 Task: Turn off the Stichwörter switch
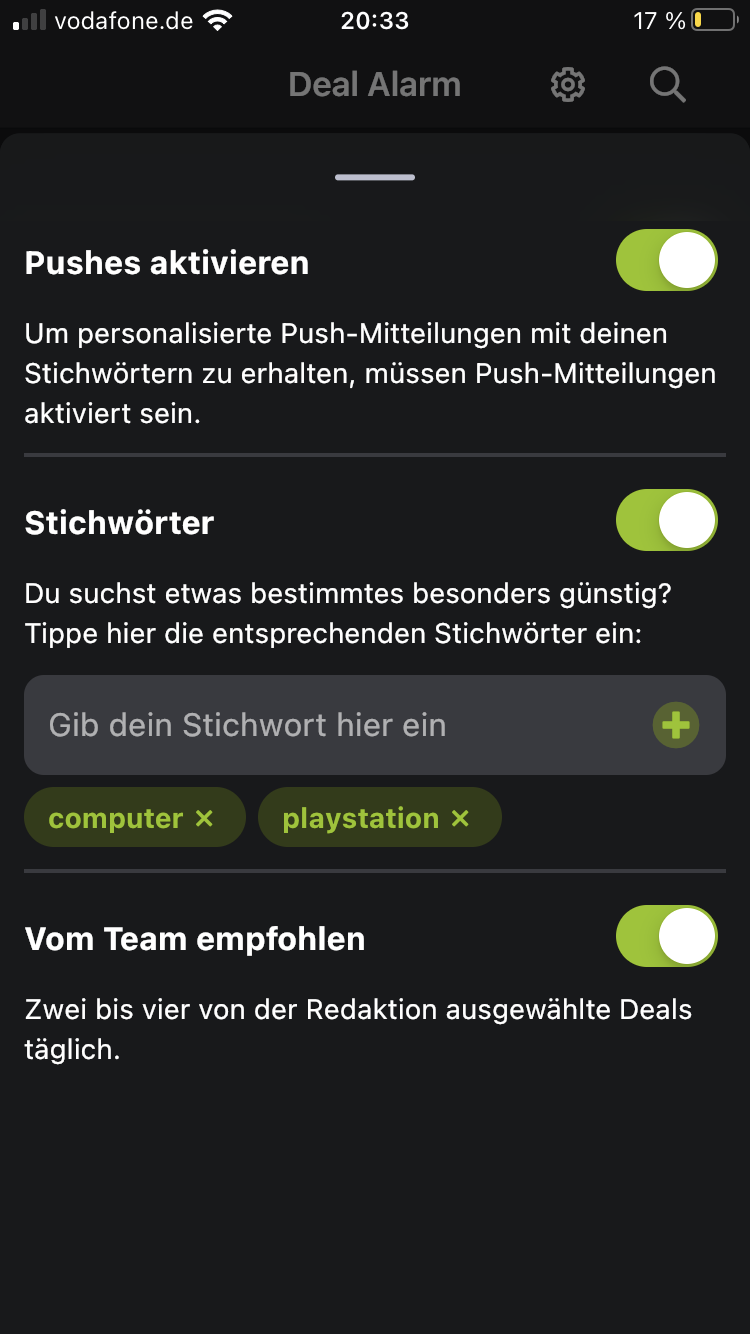click(x=667, y=520)
